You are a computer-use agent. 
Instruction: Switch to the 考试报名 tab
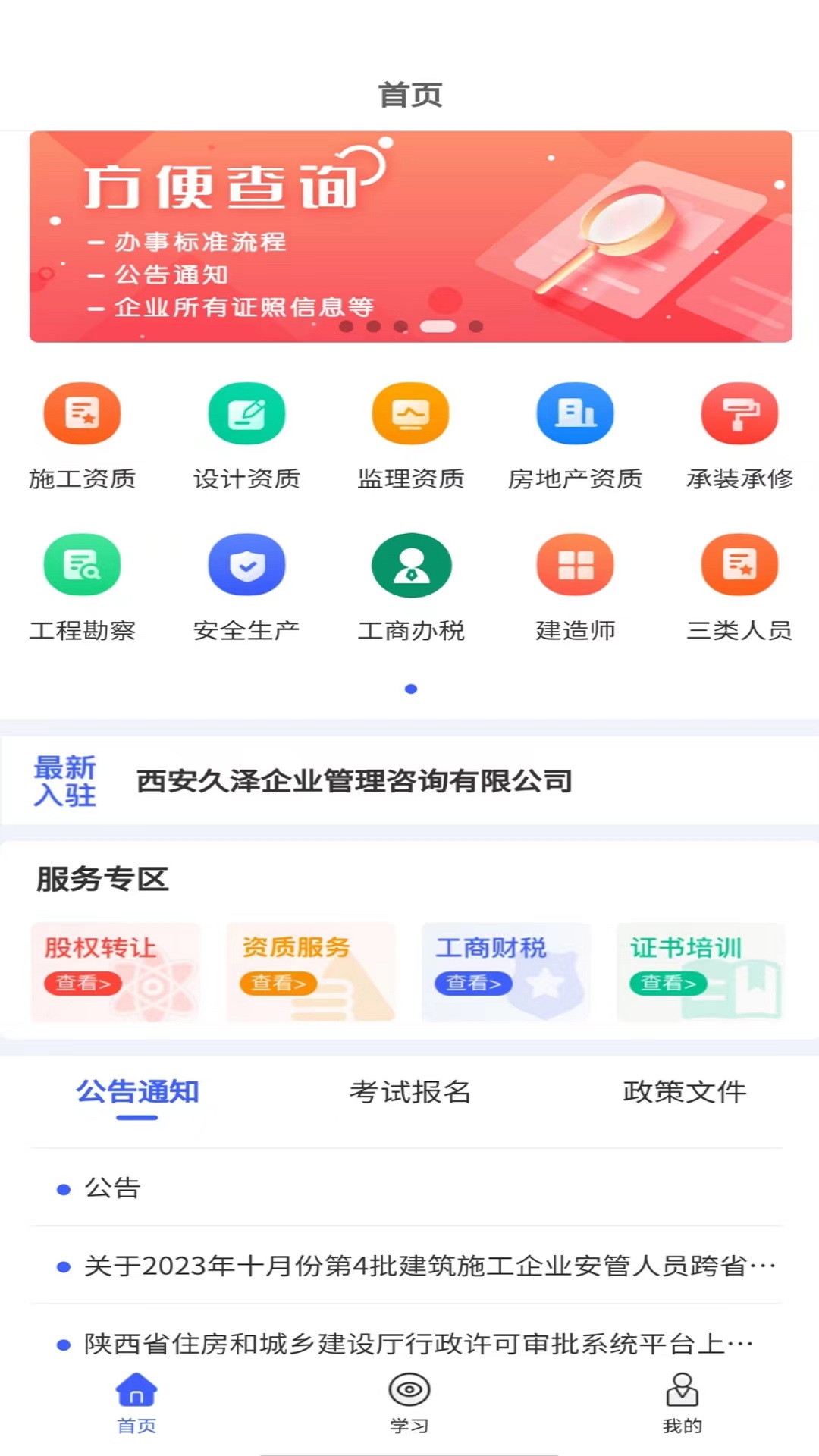[410, 1092]
